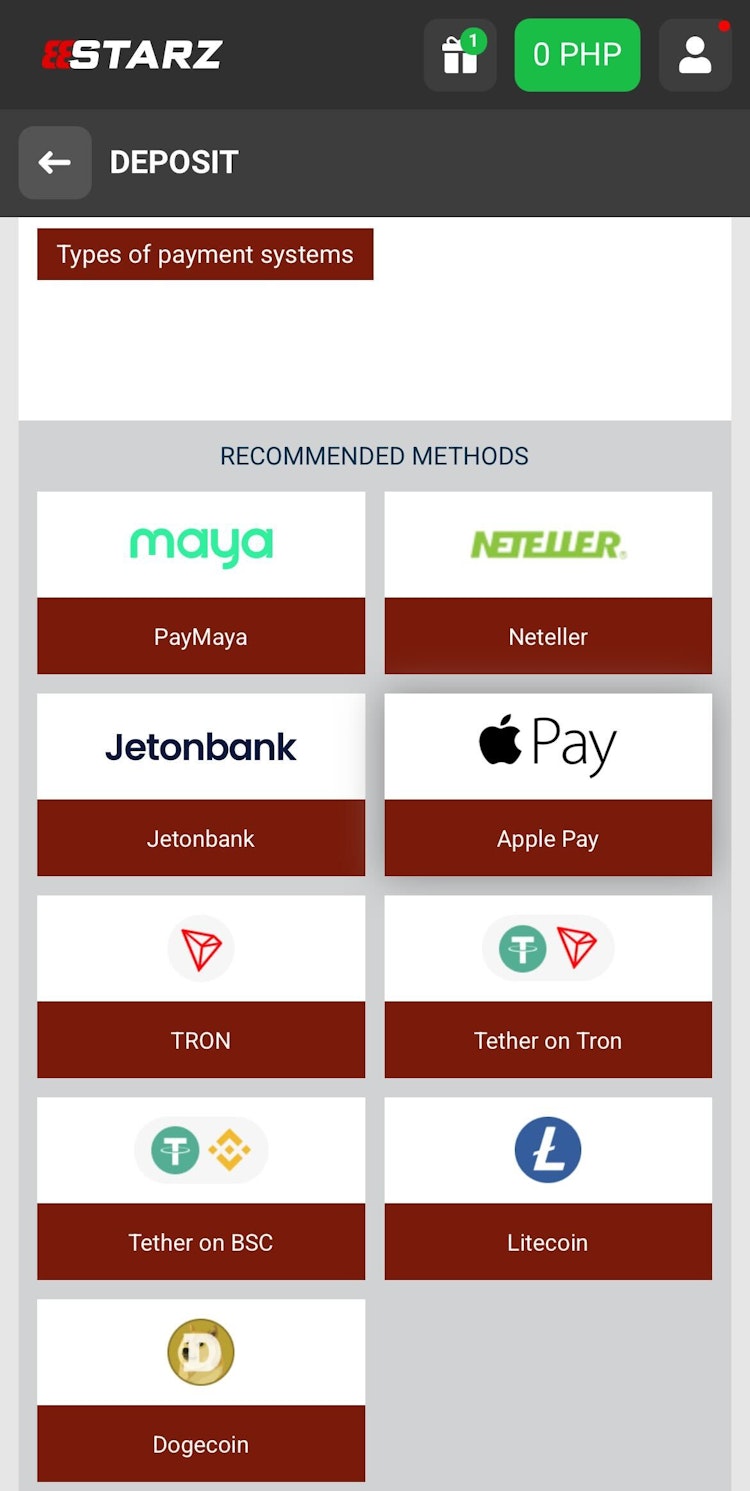The image size is (750, 1491).
Task: Open the PayMaya deposit method
Action: [x=200, y=636]
